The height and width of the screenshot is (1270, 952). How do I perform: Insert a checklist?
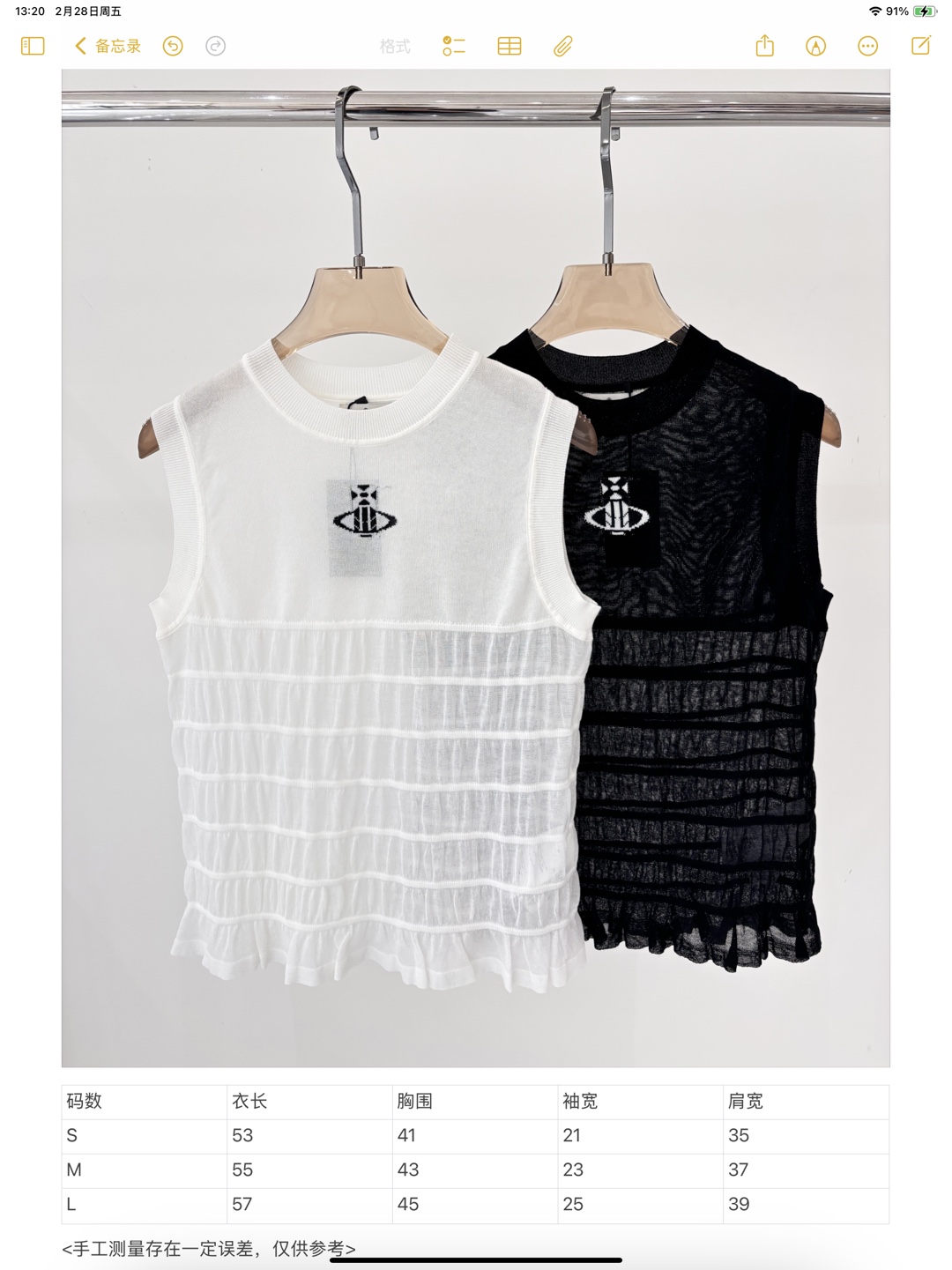(454, 46)
